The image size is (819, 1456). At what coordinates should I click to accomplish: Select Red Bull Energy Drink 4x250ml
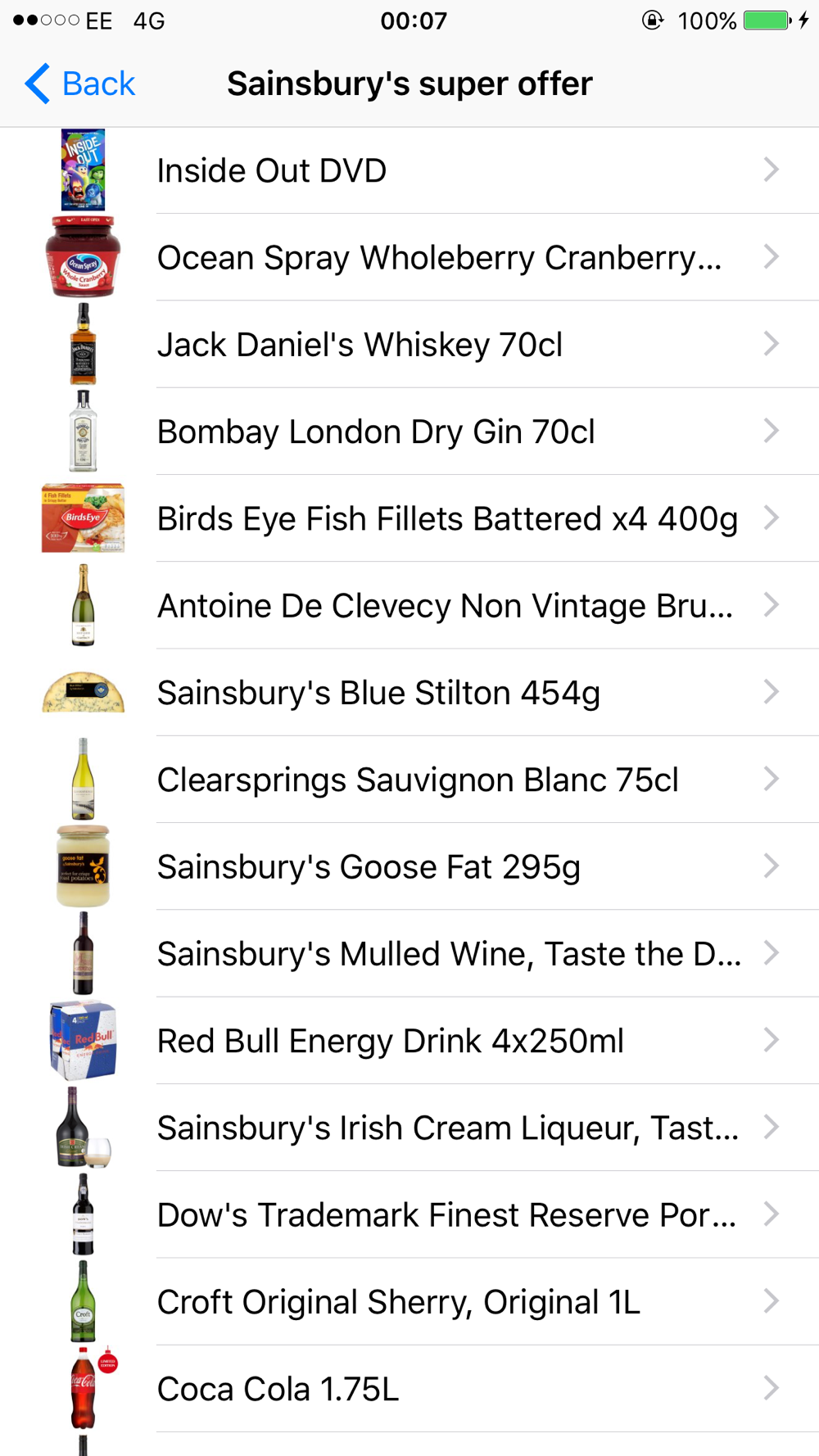pos(409,1041)
